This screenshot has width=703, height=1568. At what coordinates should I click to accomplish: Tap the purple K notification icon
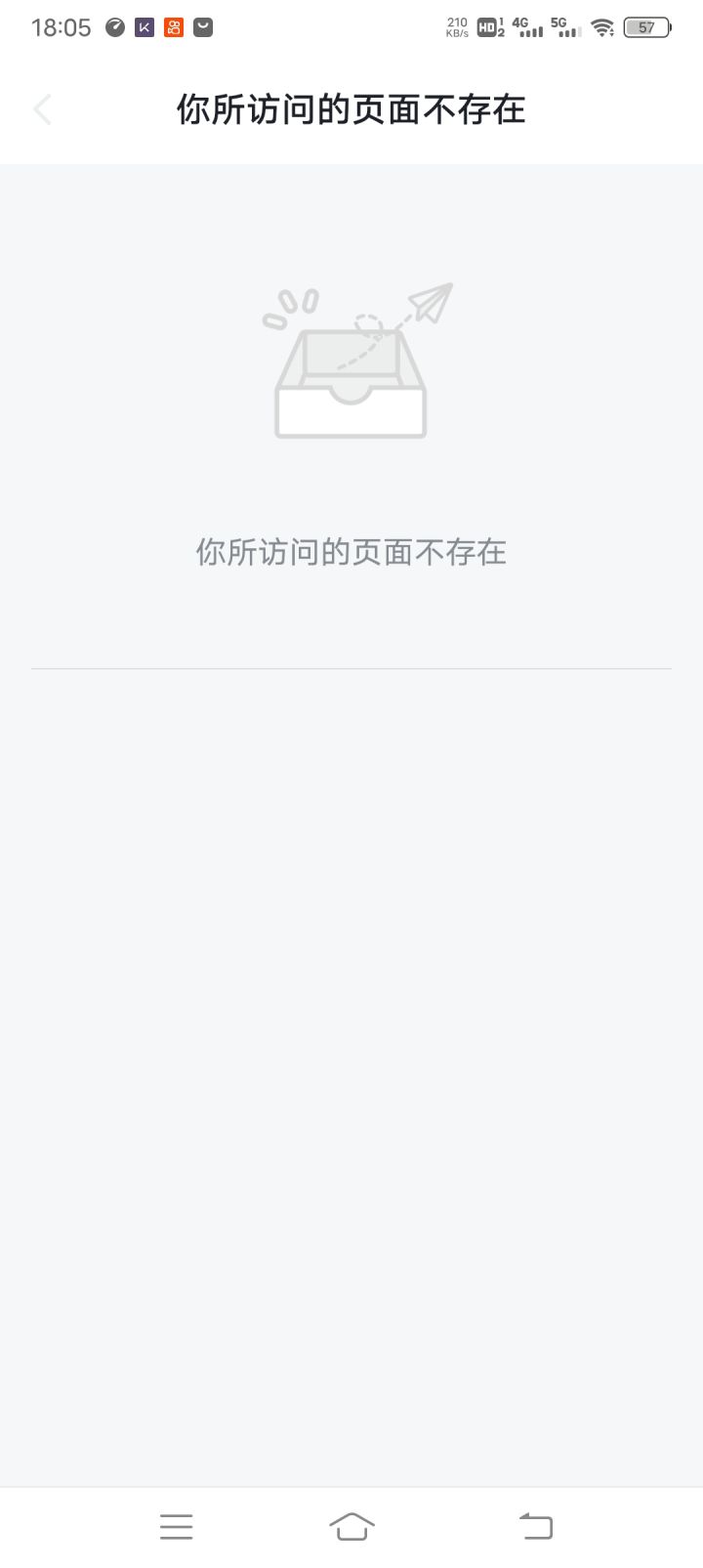(x=143, y=27)
